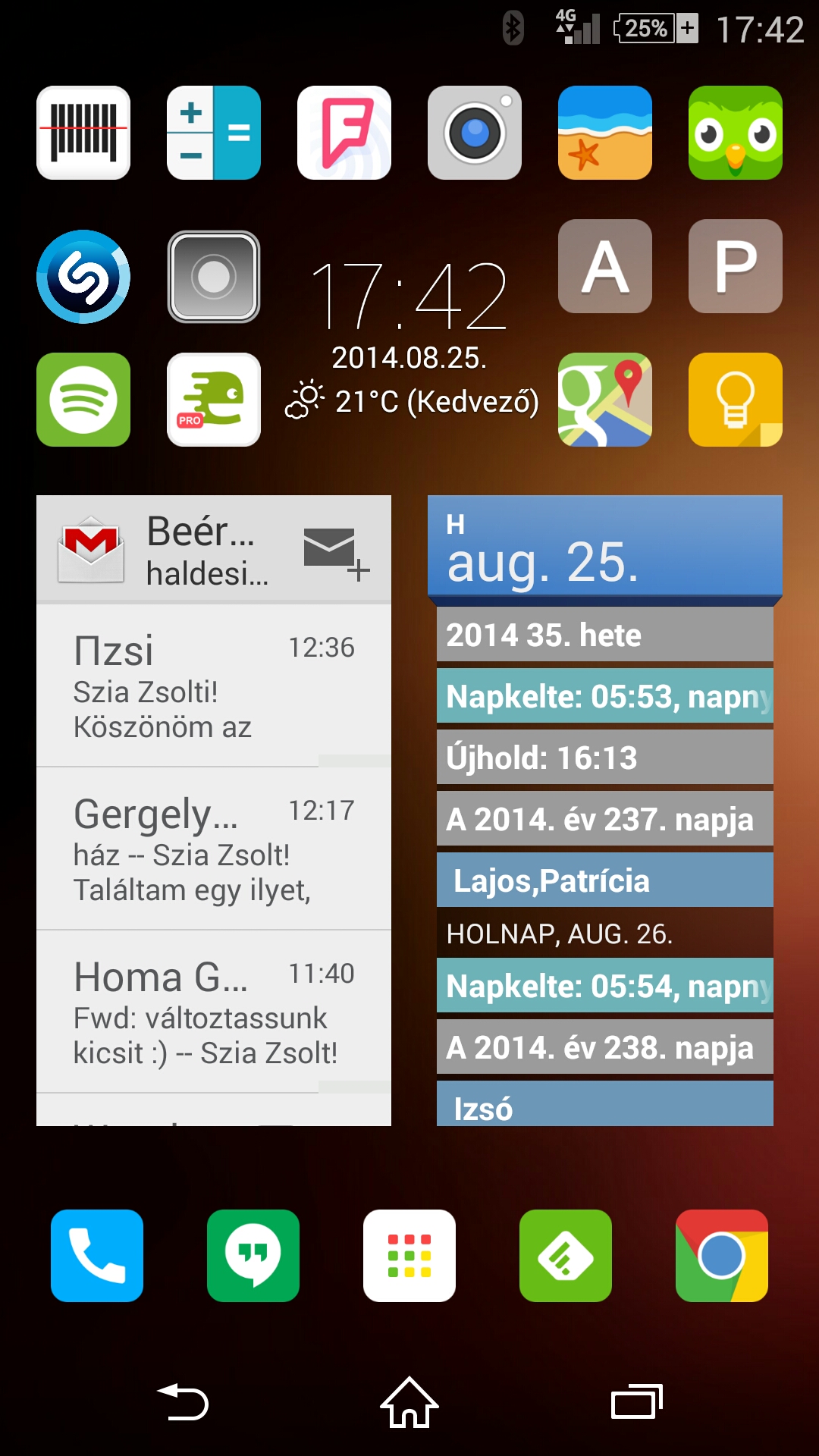The image size is (819, 1456).
Task: Tap the recent apps button
Action: point(637,1401)
